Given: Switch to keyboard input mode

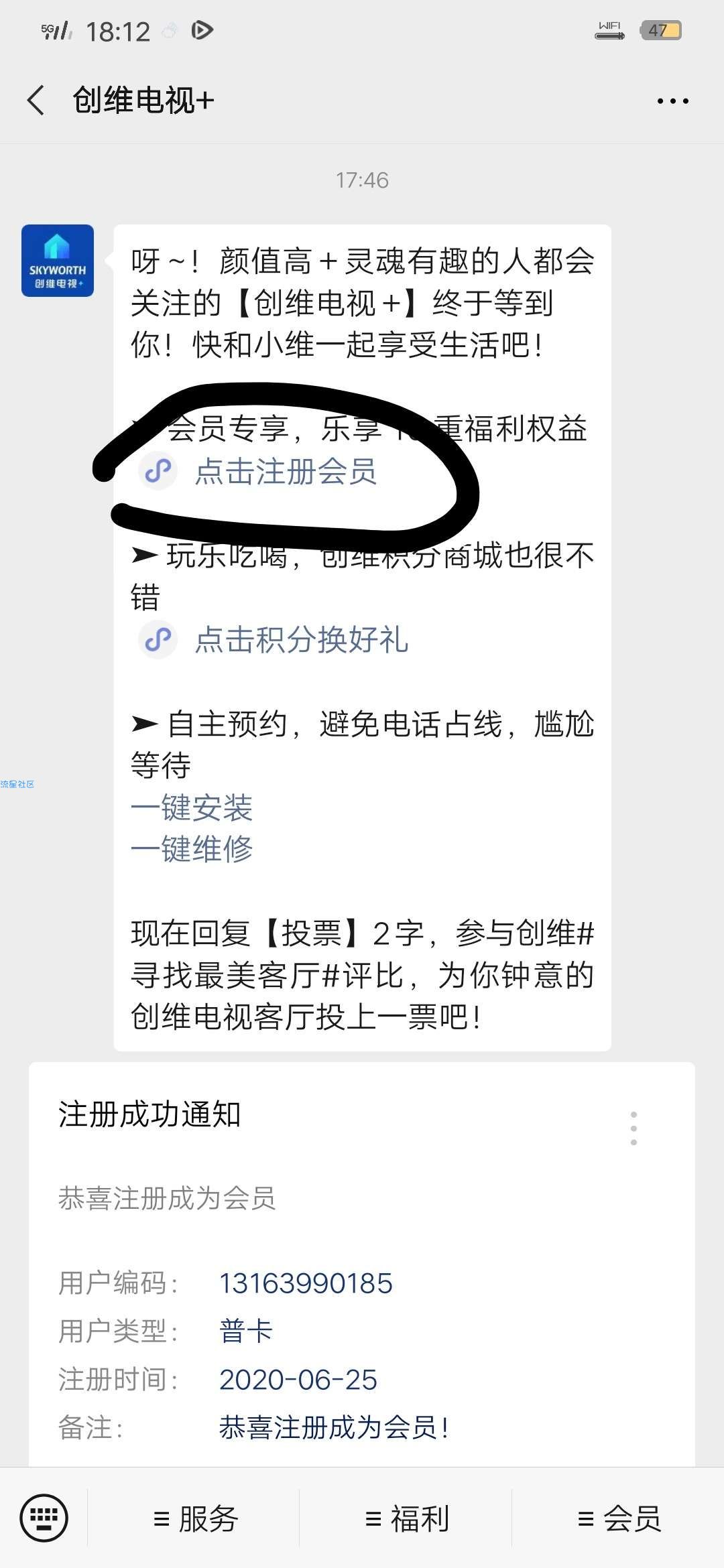Looking at the screenshot, I should (44, 1518).
